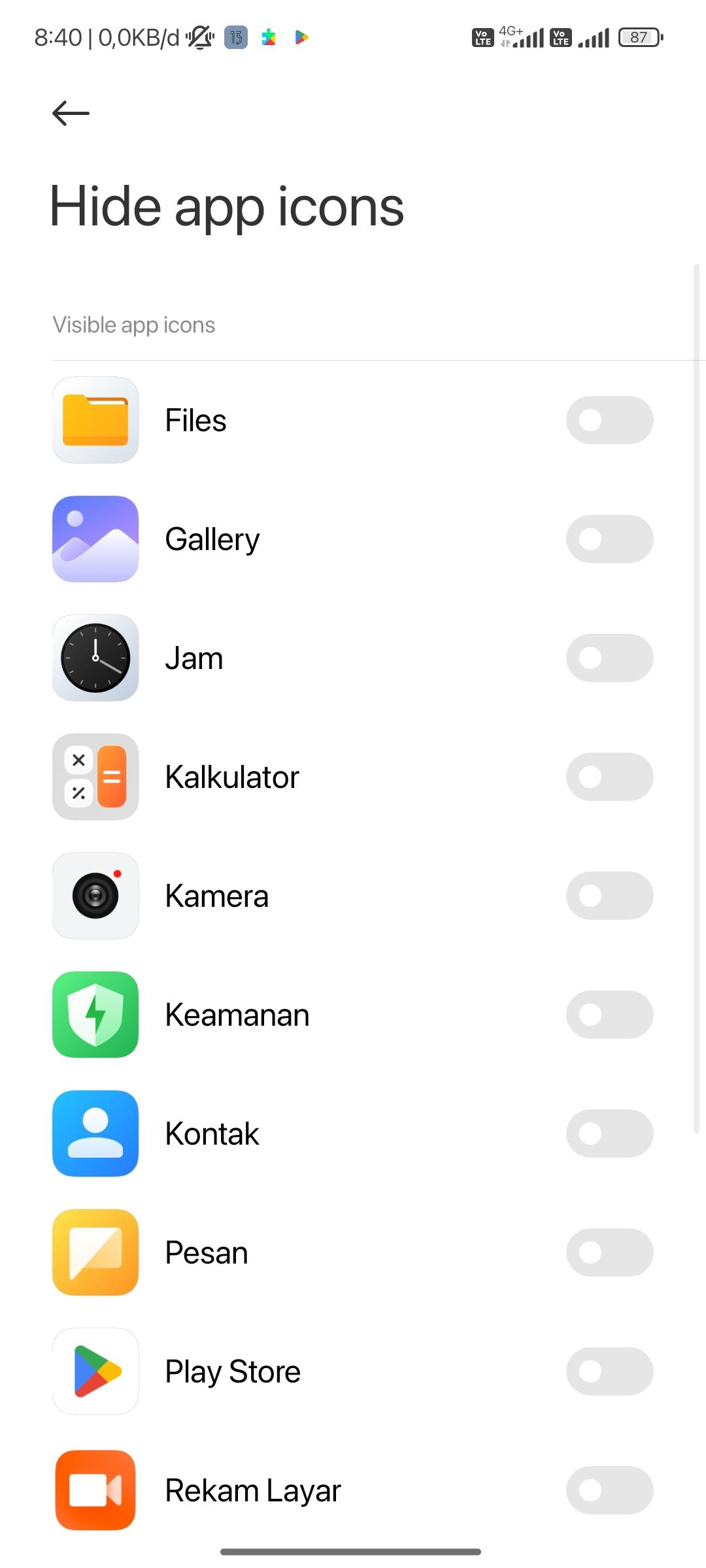
Task: Switch on the Jam hide toggle
Action: (x=609, y=658)
